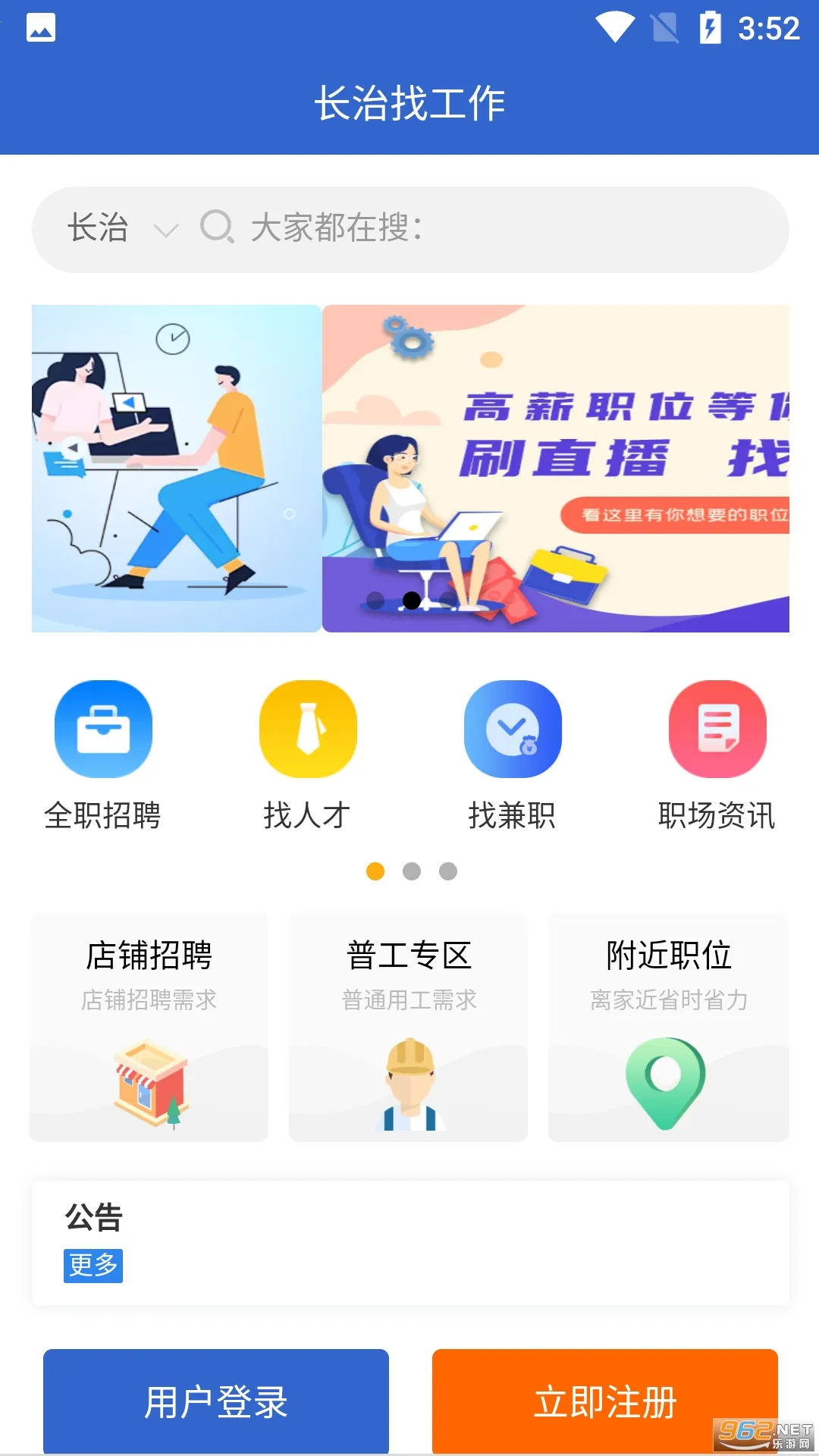This screenshot has width=819, height=1456.
Task: Open 更多 under the announcements
Action: [x=92, y=1266]
